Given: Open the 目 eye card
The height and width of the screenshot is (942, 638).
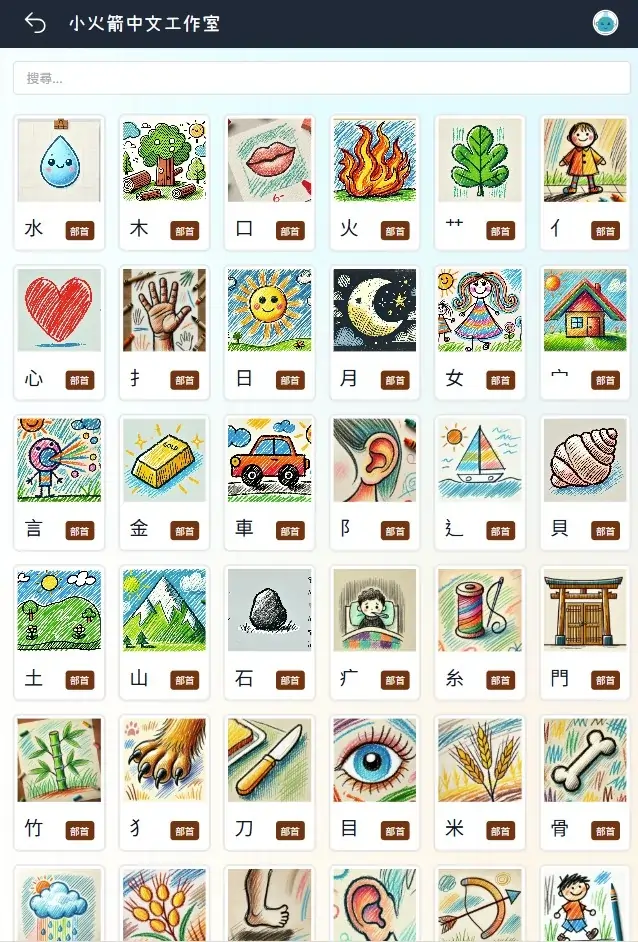Looking at the screenshot, I should point(374,782).
